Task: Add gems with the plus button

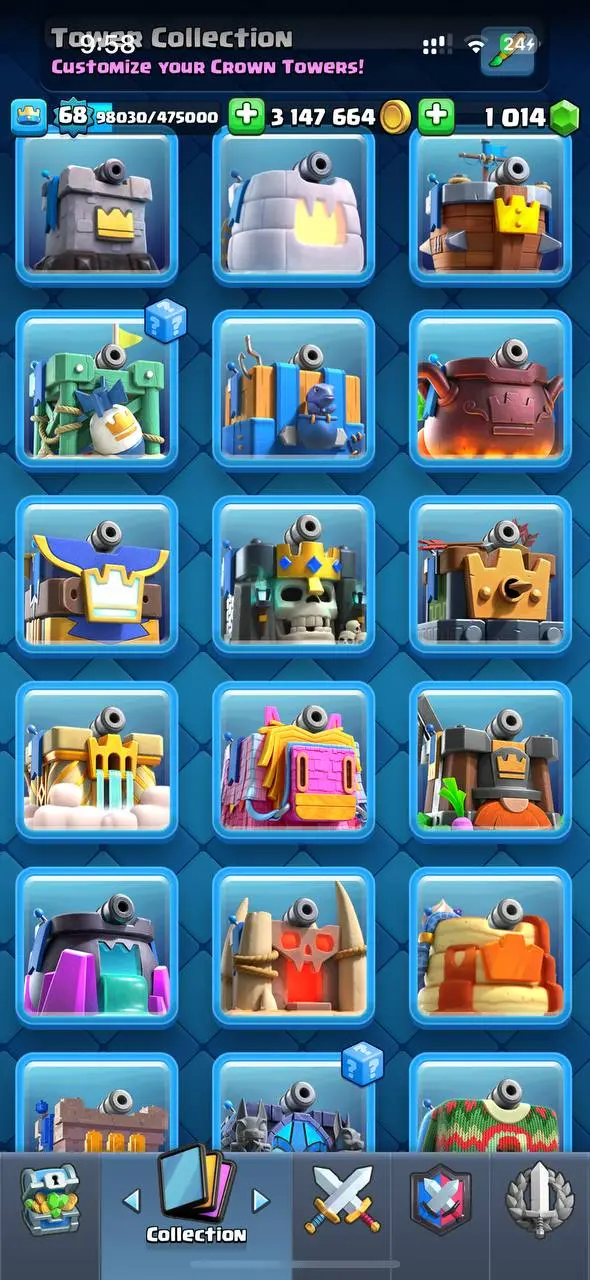Action: [x=436, y=117]
